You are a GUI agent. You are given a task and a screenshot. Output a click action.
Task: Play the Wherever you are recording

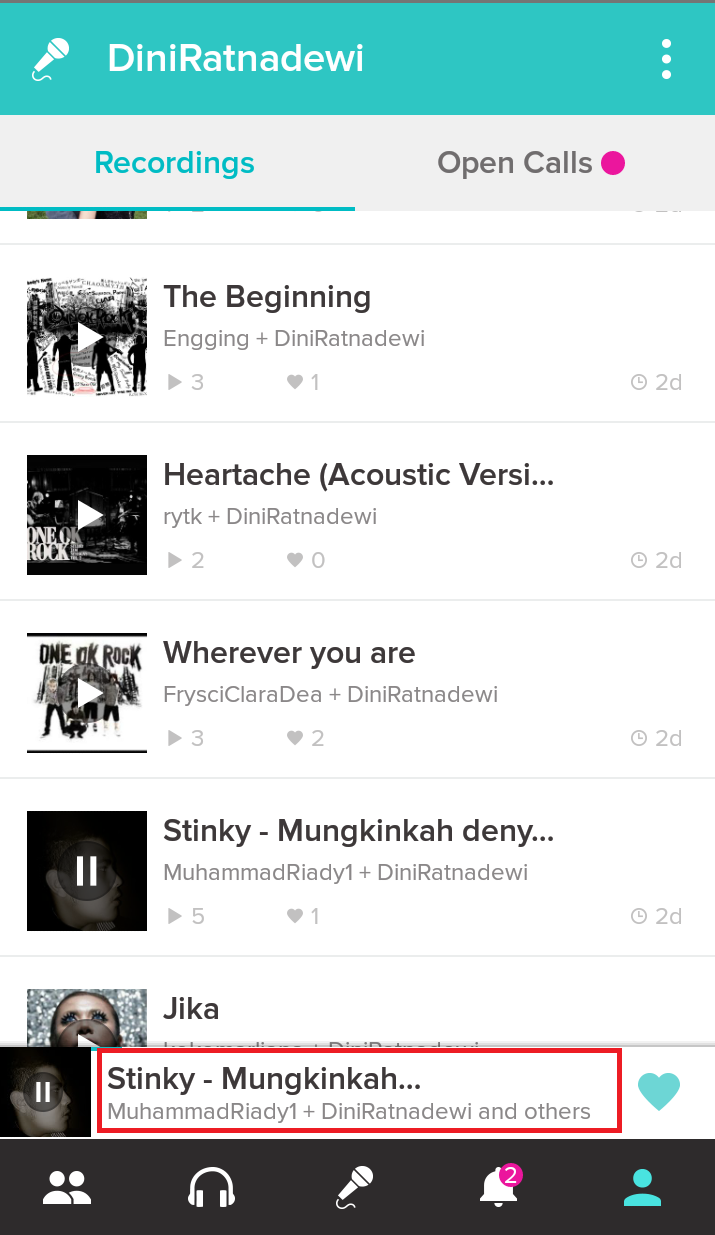point(87,693)
